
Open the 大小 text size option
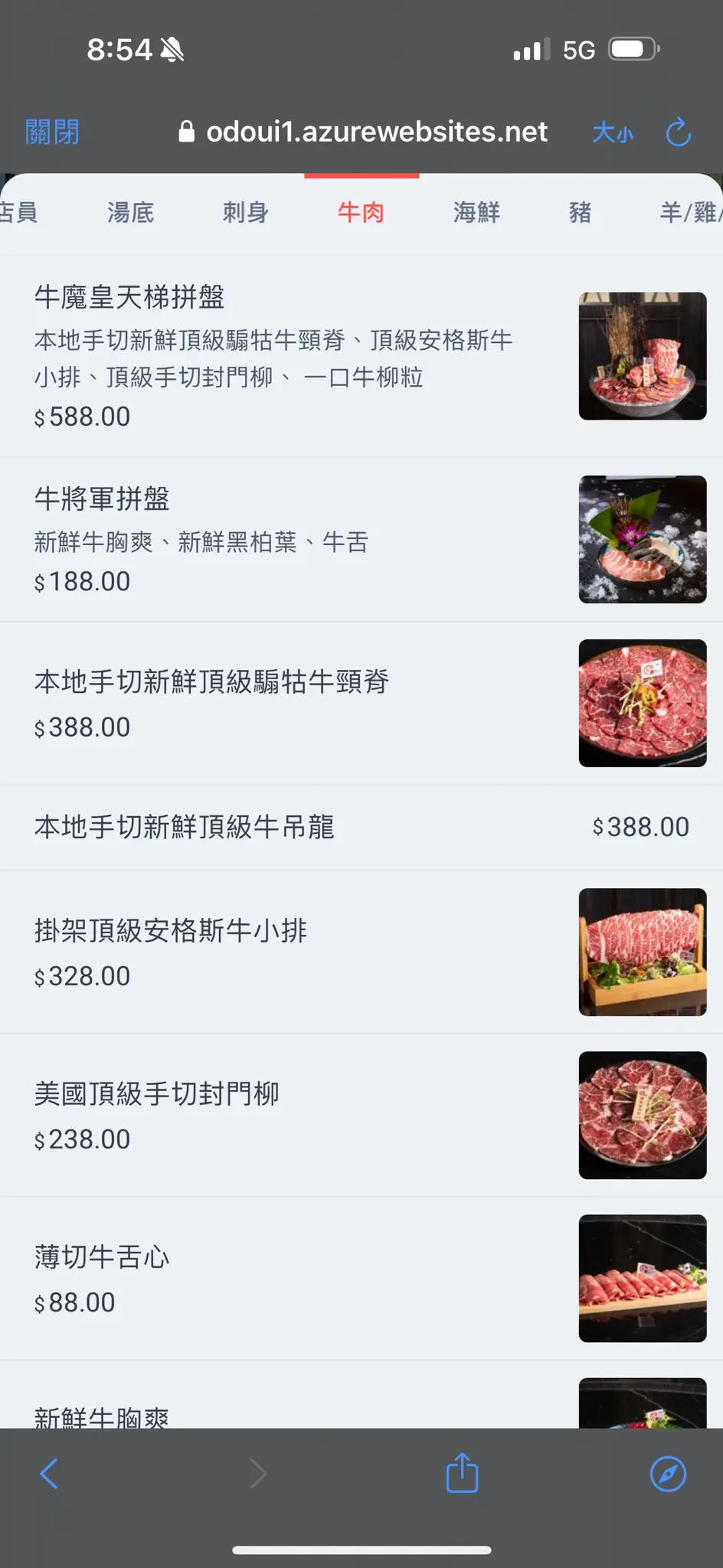(x=613, y=132)
